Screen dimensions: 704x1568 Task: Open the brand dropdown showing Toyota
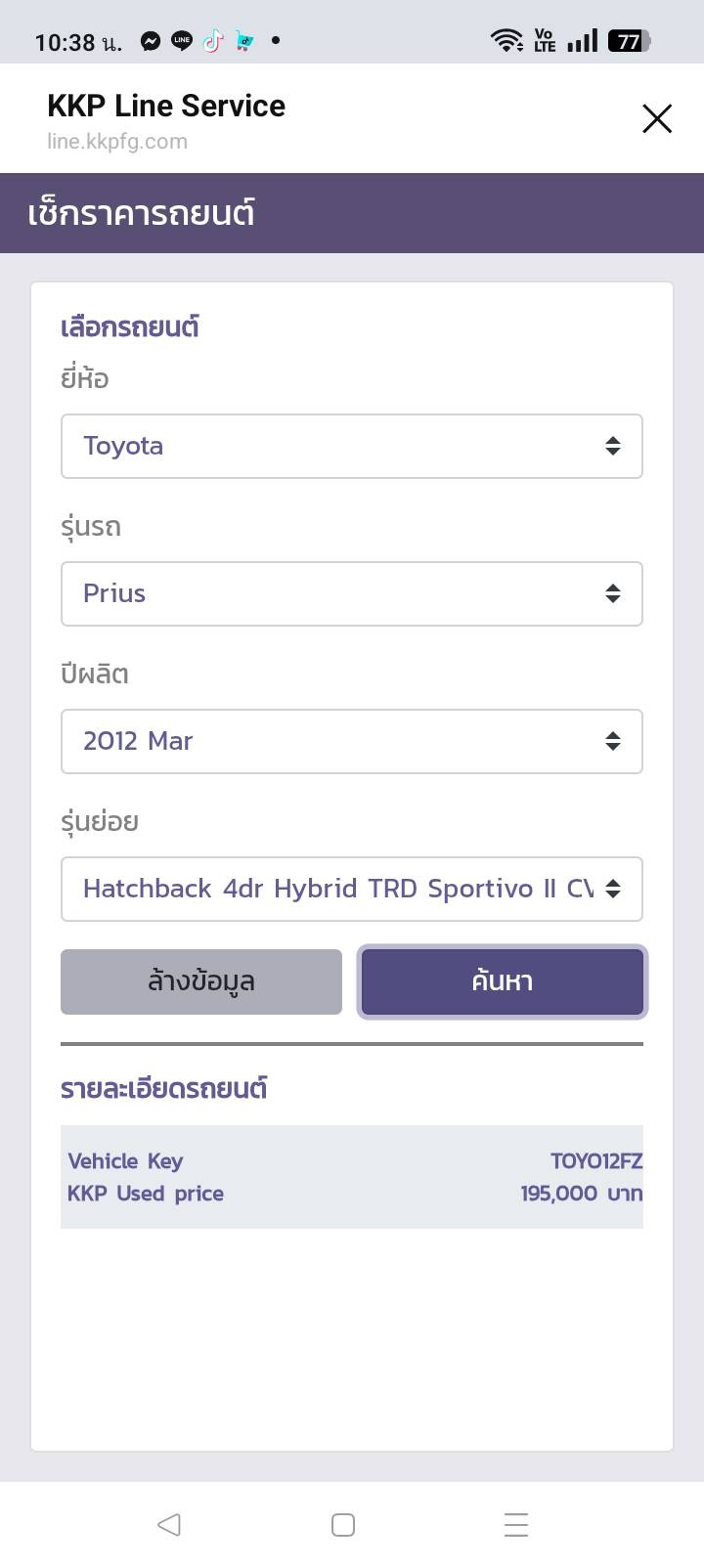[x=352, y=447]
